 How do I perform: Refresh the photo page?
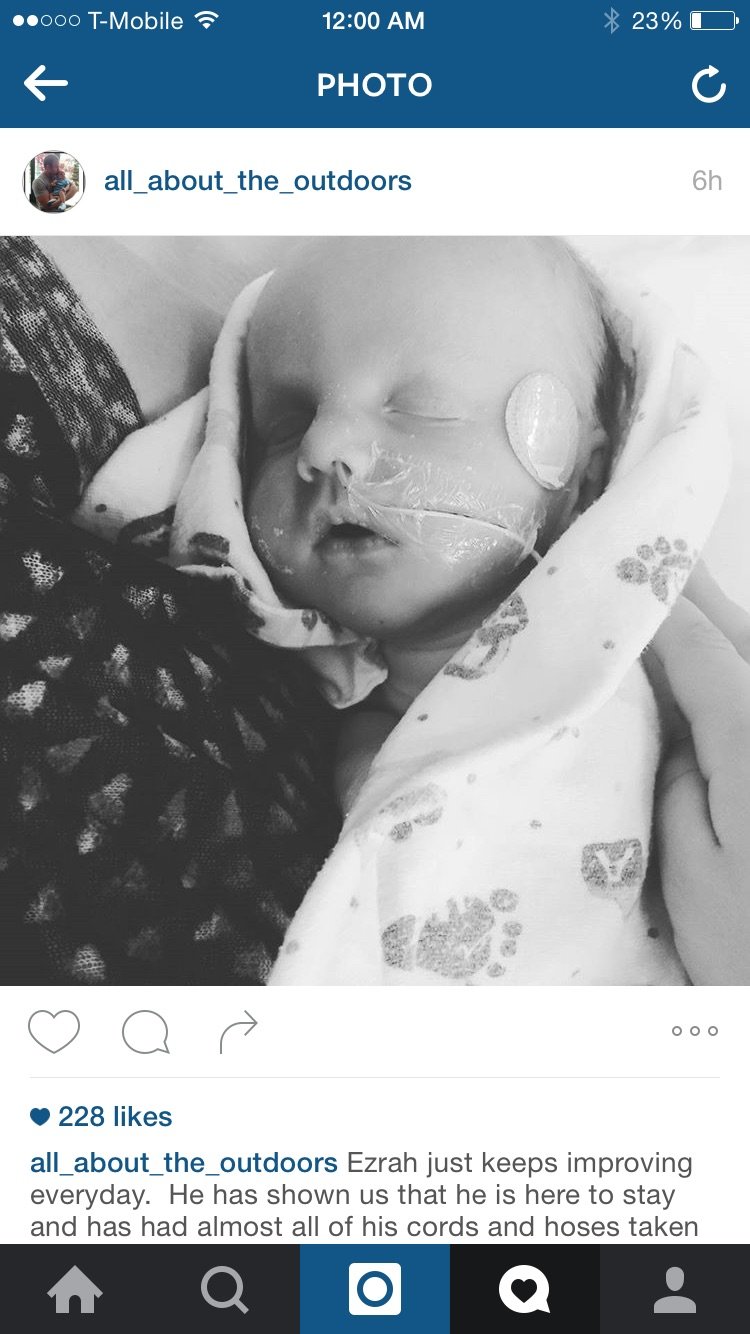[708, 86]
